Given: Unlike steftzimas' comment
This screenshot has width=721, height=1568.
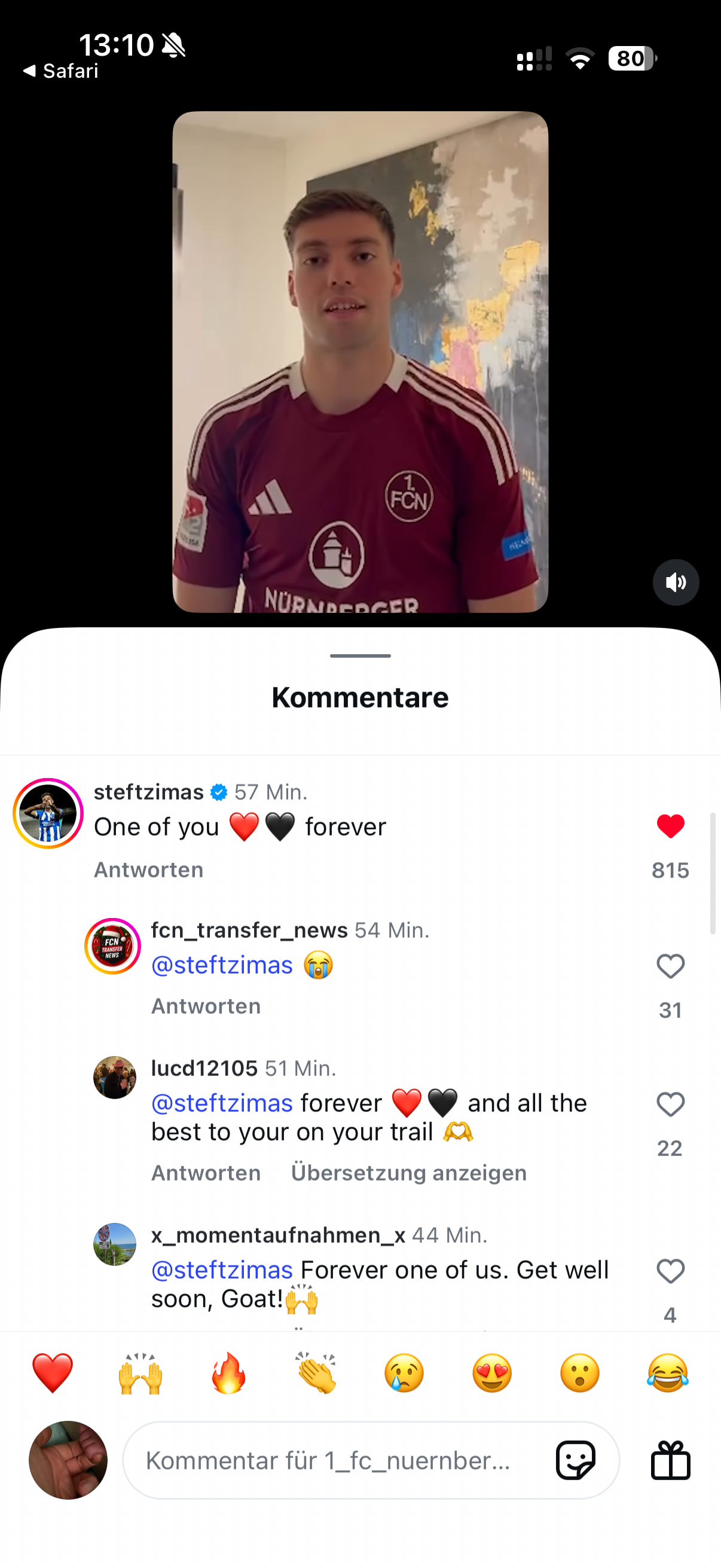Looking at the screenshot, I should tap(670, 826).
